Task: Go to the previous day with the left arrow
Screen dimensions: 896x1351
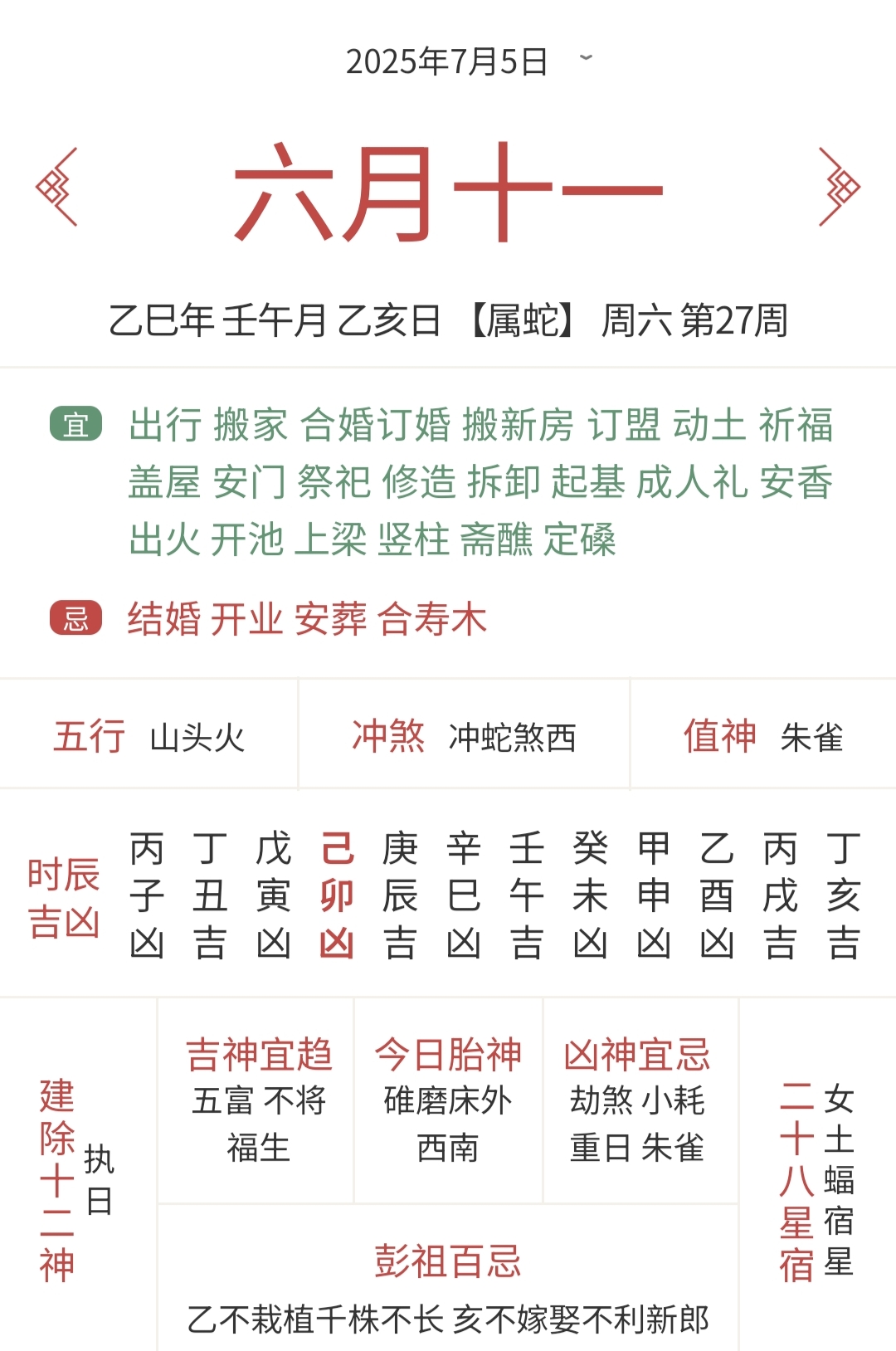Action: 56,188
